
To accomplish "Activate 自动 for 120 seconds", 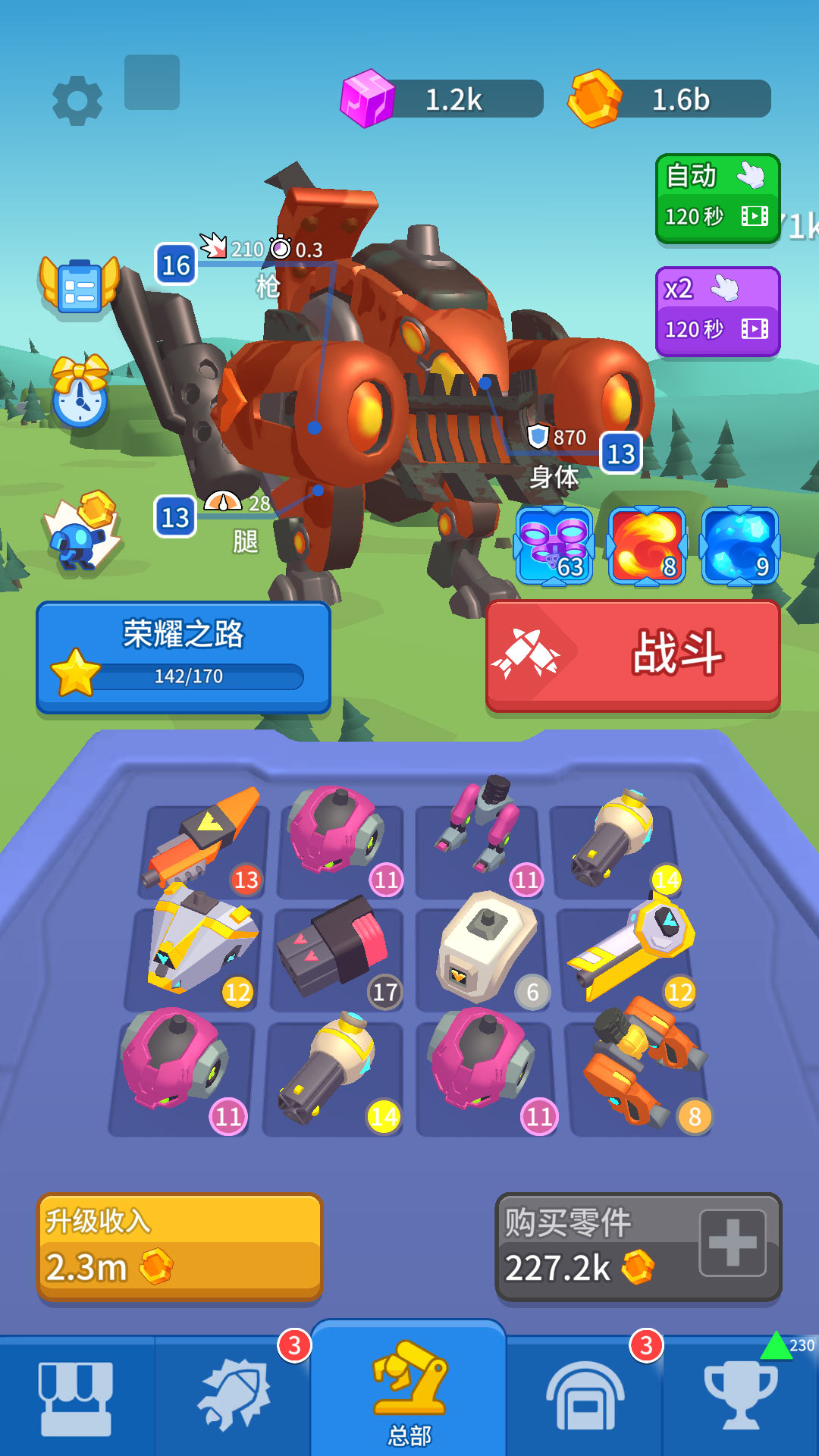I will 717,199.
